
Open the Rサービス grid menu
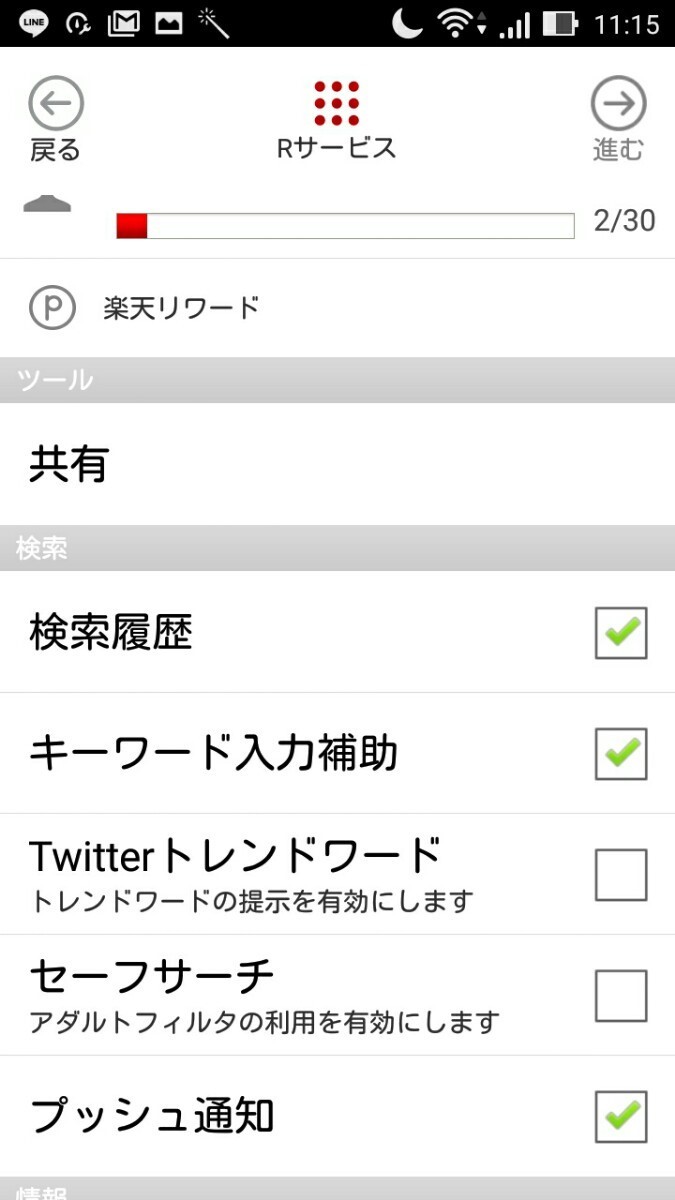click(337, 119)
